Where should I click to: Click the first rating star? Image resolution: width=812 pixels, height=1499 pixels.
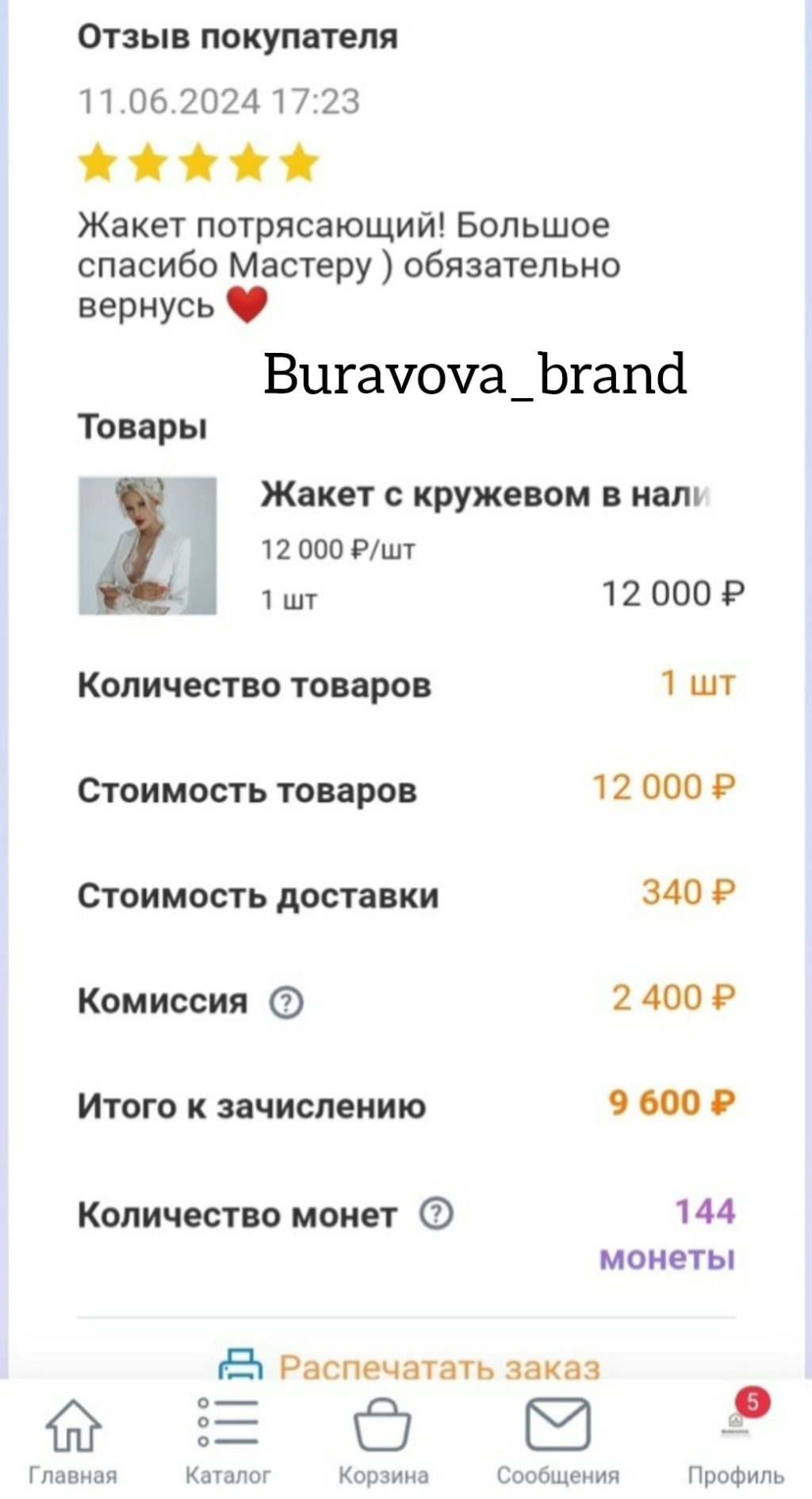[98, 163]
